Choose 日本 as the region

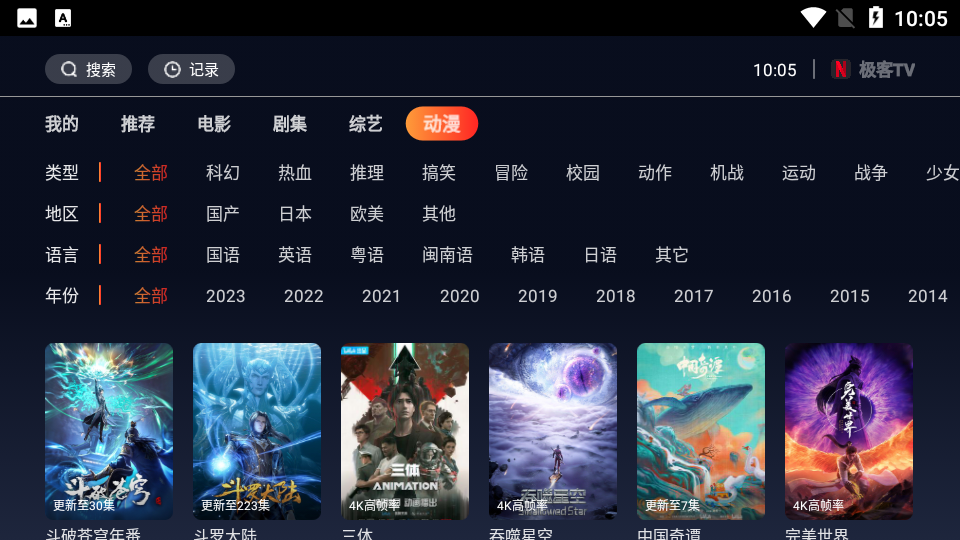point(295,214)
